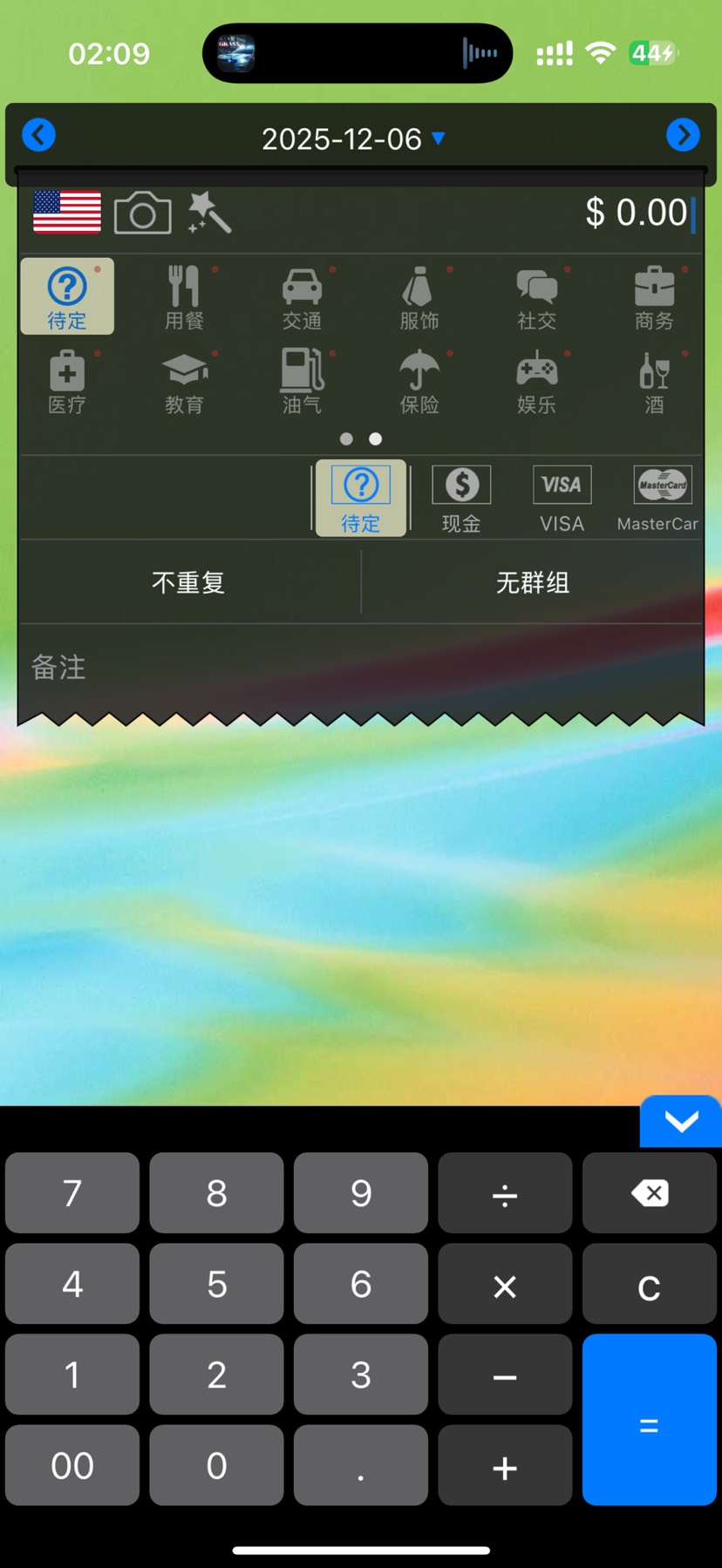This screenshot has height=1568, width=722.
Task: Open the 不重复 repeat setting
Action: tap(188, 582)
